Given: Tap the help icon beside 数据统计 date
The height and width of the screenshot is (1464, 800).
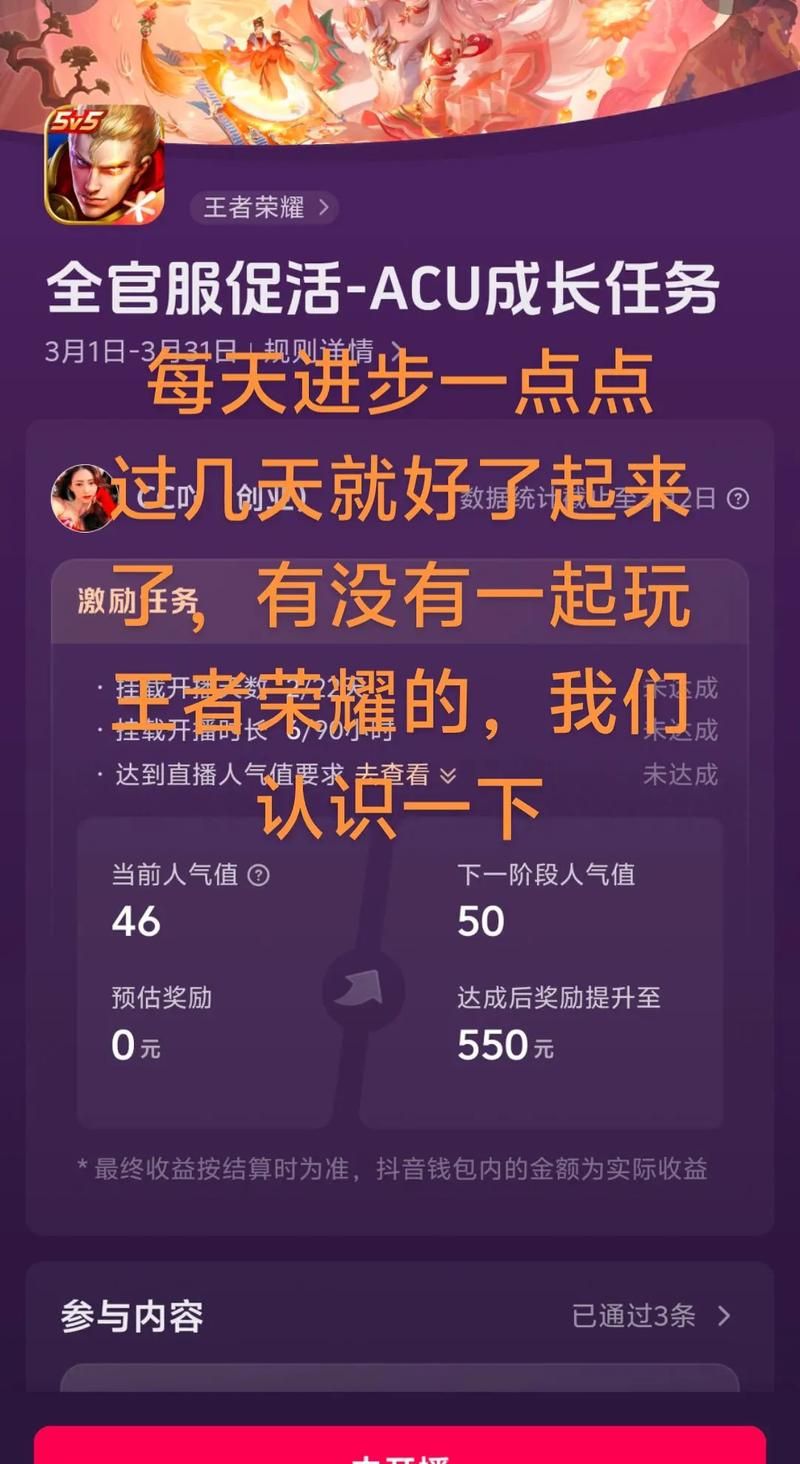Looking at the screenshot, I should (737, 498).
